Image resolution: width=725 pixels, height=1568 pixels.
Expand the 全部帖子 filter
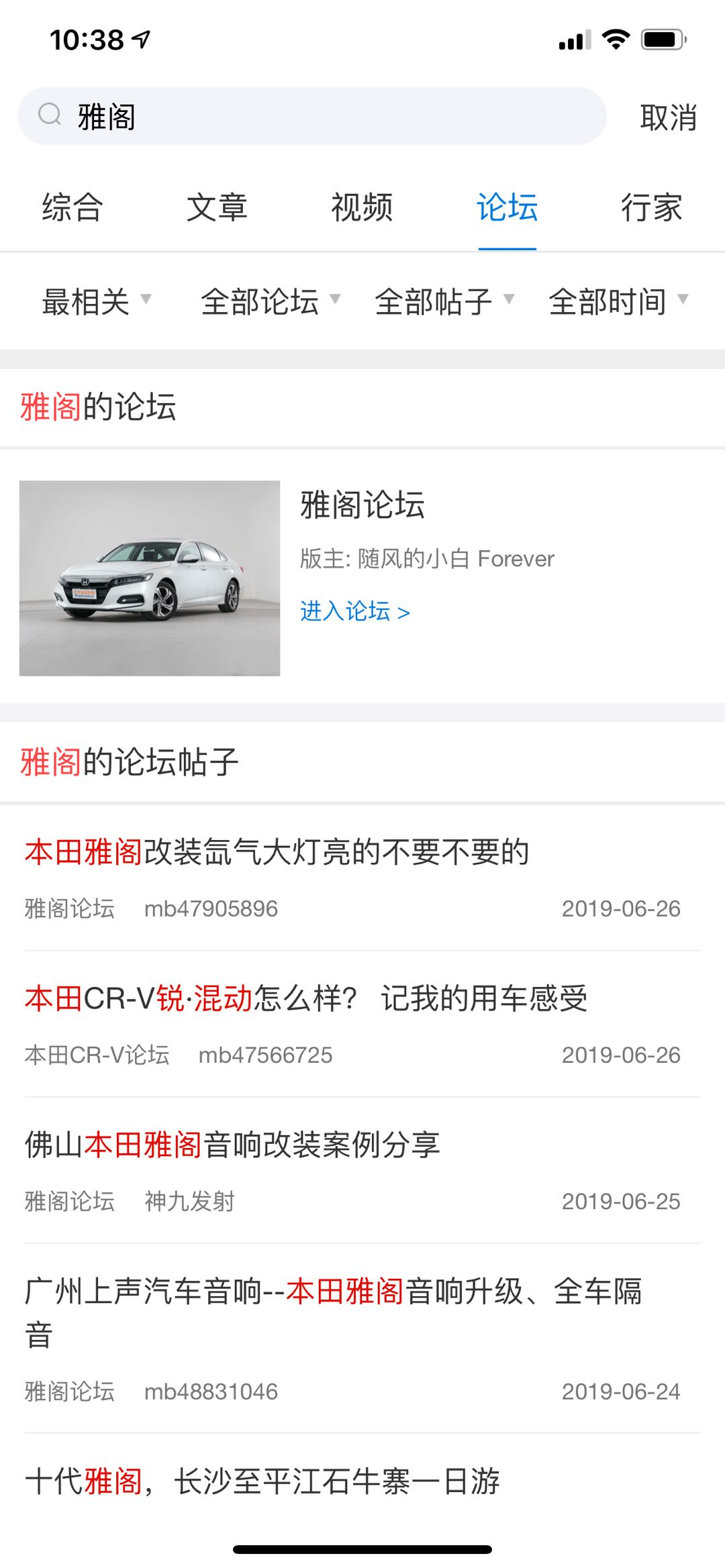(444, 301)
